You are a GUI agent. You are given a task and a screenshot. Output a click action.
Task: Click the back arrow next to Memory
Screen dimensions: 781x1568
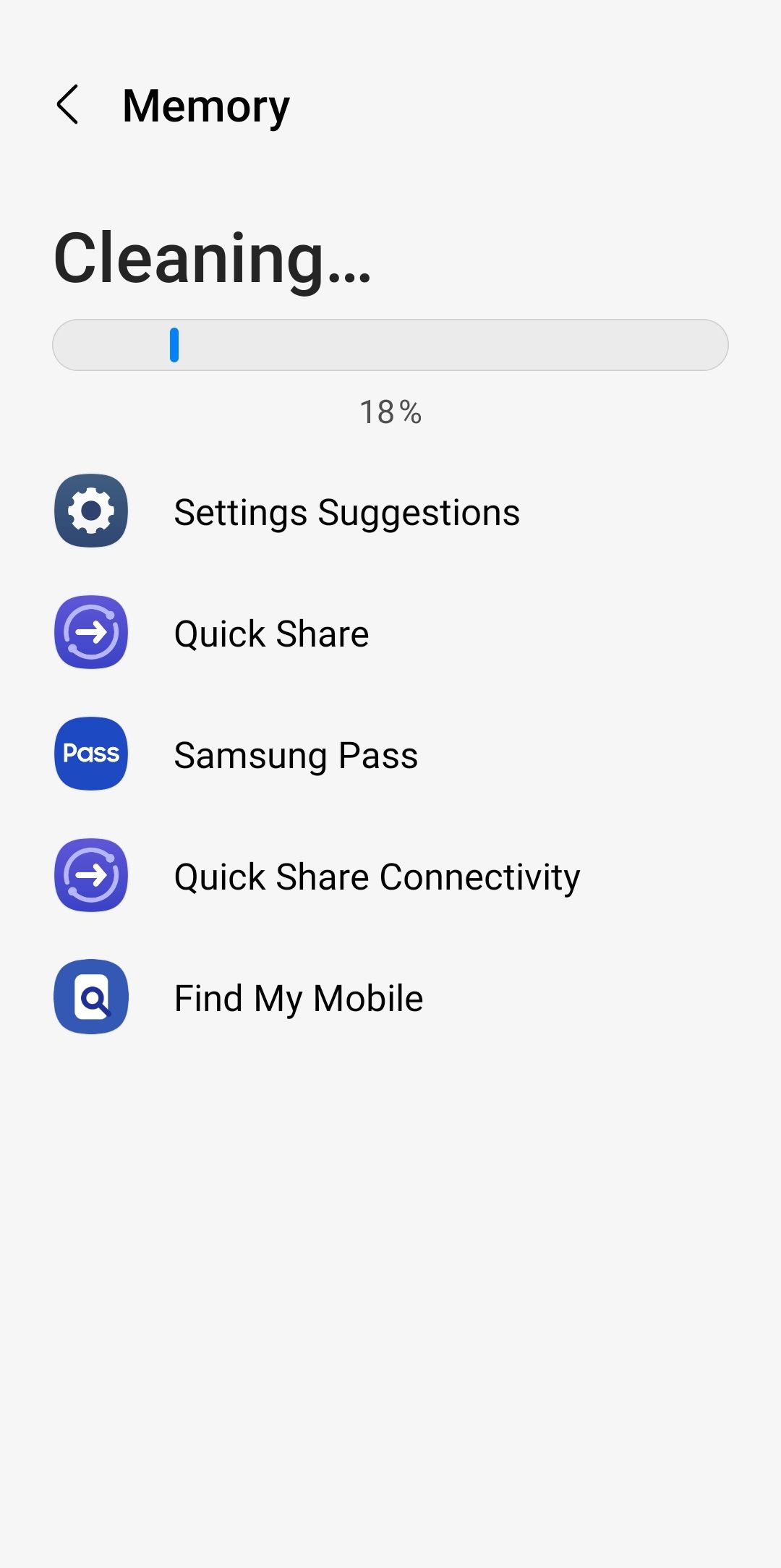[70, 105]
